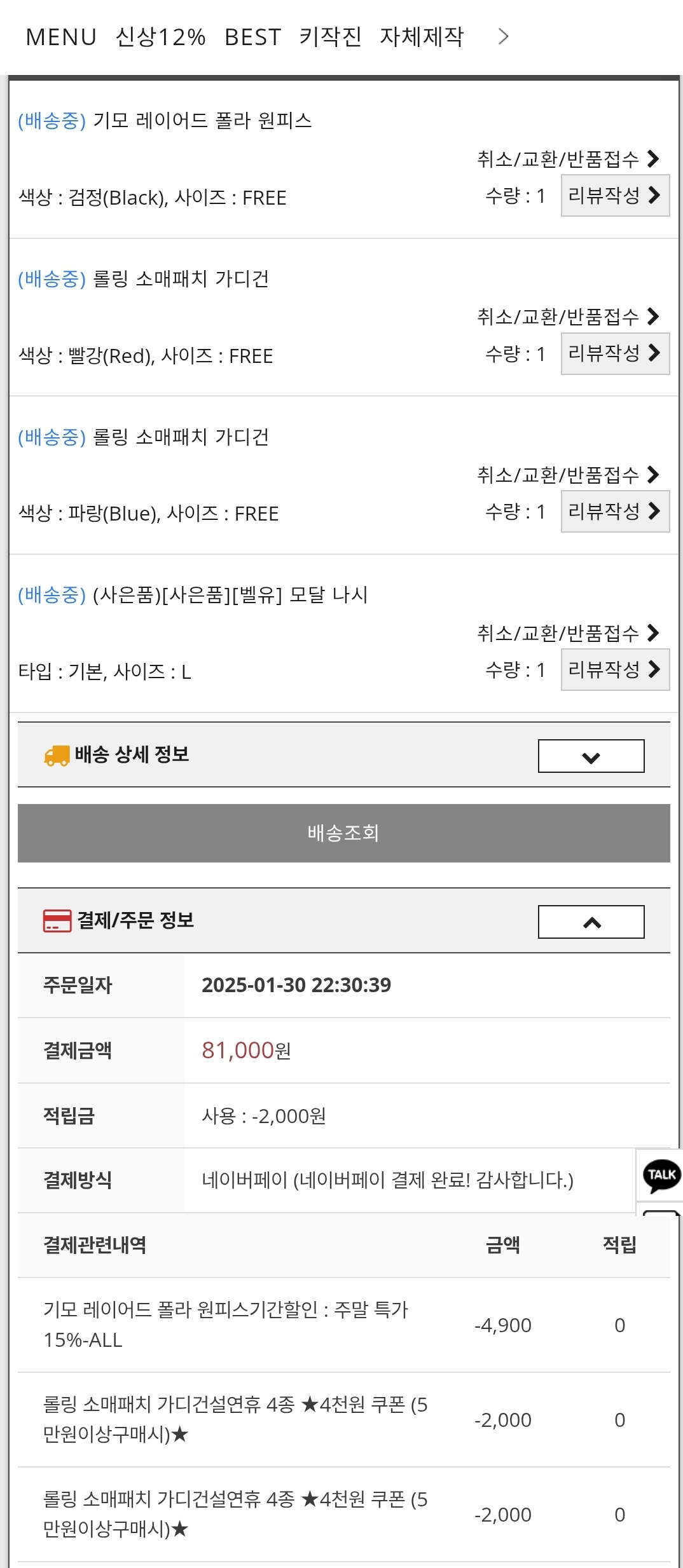Click the delivery truck icon

[x=59, y=756]
